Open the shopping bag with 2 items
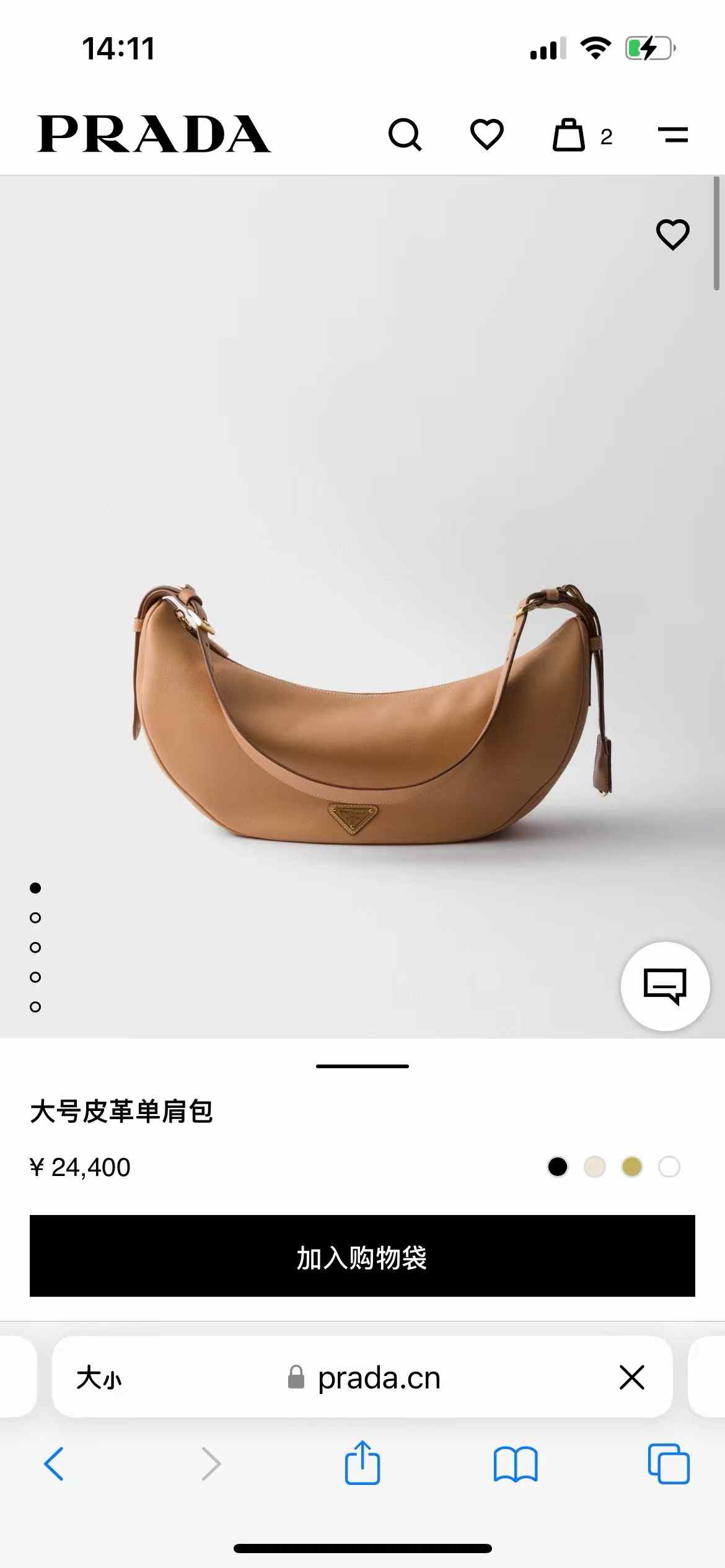Image resolution: width=725 pixels, height=1568 pixels. [569, 135]
